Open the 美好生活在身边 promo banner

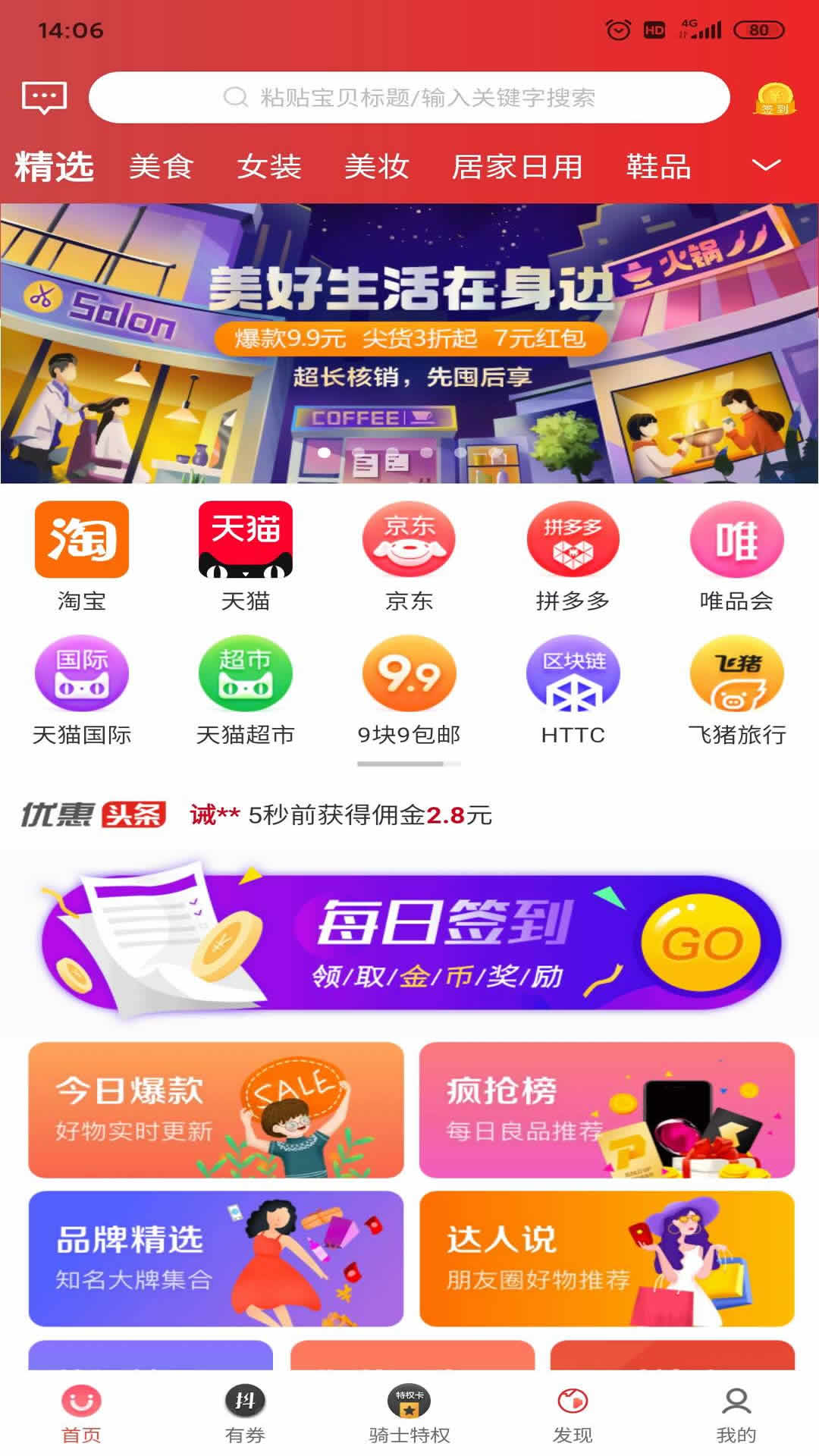[409, 343]
